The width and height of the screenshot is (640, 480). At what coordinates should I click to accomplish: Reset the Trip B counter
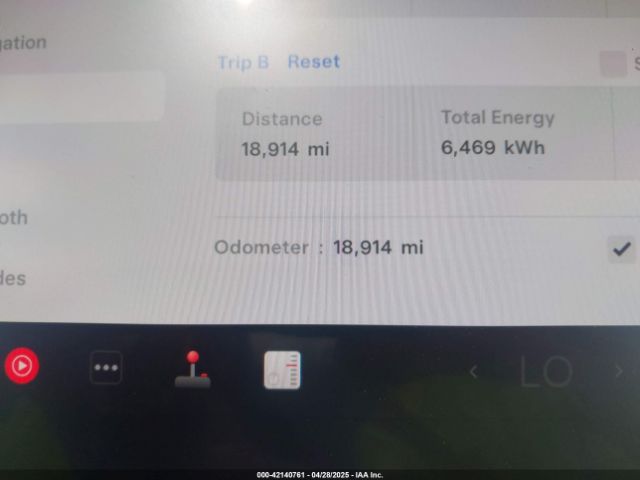[x=313, y=62]
